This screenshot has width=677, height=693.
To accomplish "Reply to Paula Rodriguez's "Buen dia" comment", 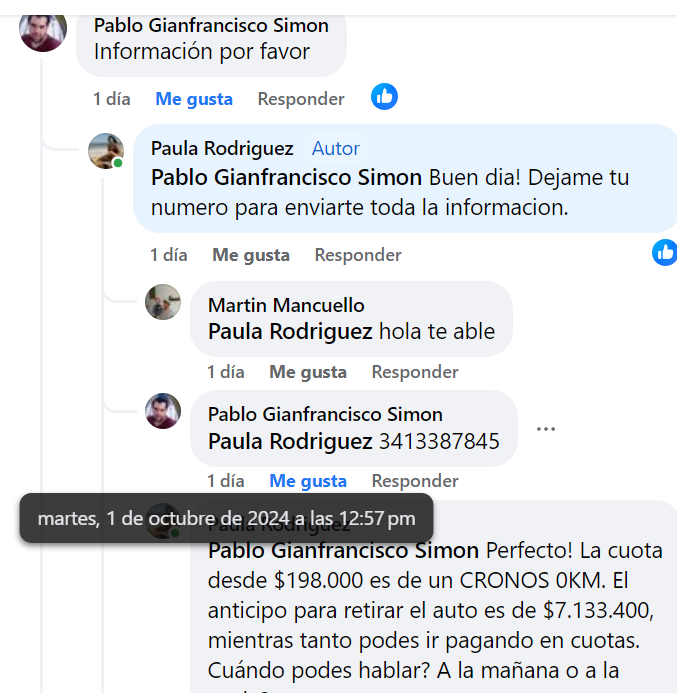I will [358, 255].
